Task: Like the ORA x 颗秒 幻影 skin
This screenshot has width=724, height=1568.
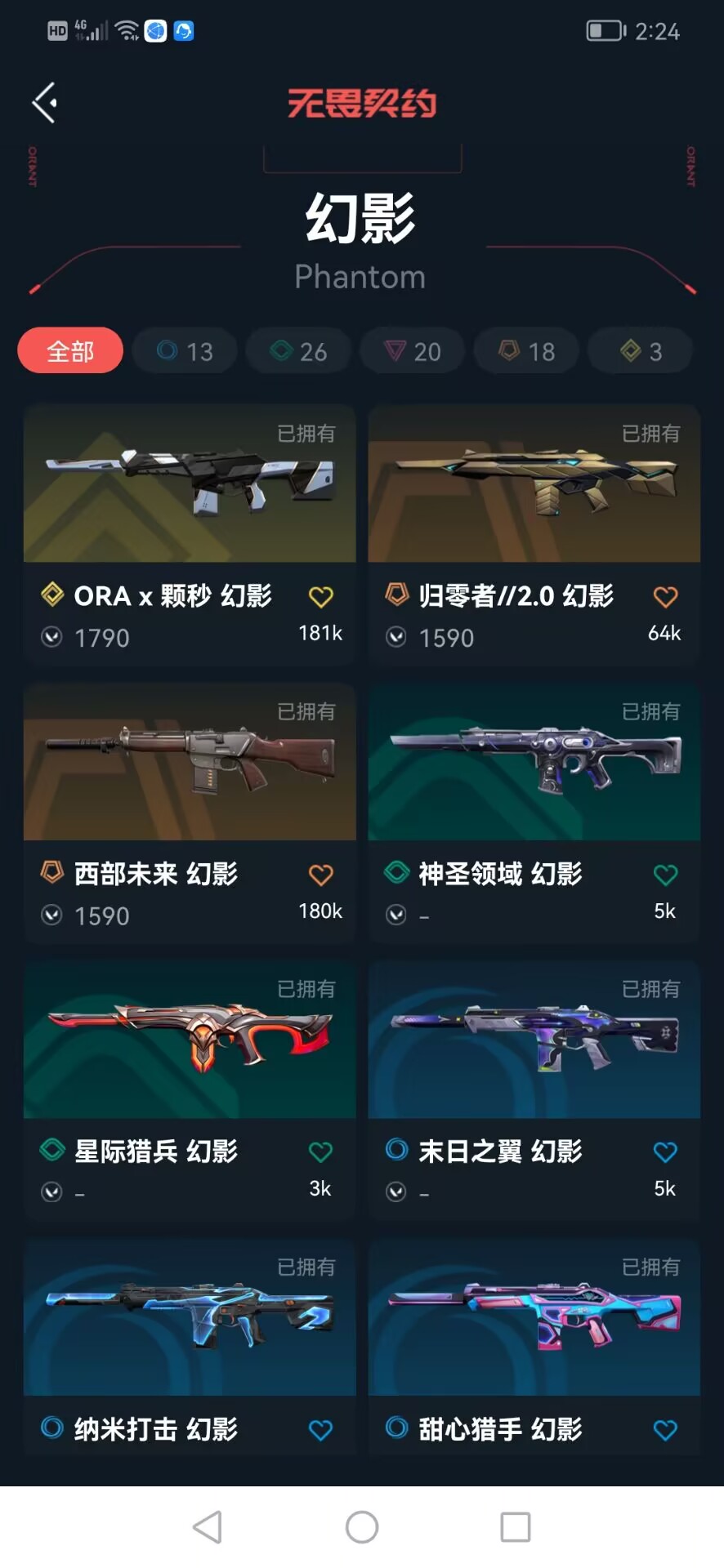Action: [320, 597]
